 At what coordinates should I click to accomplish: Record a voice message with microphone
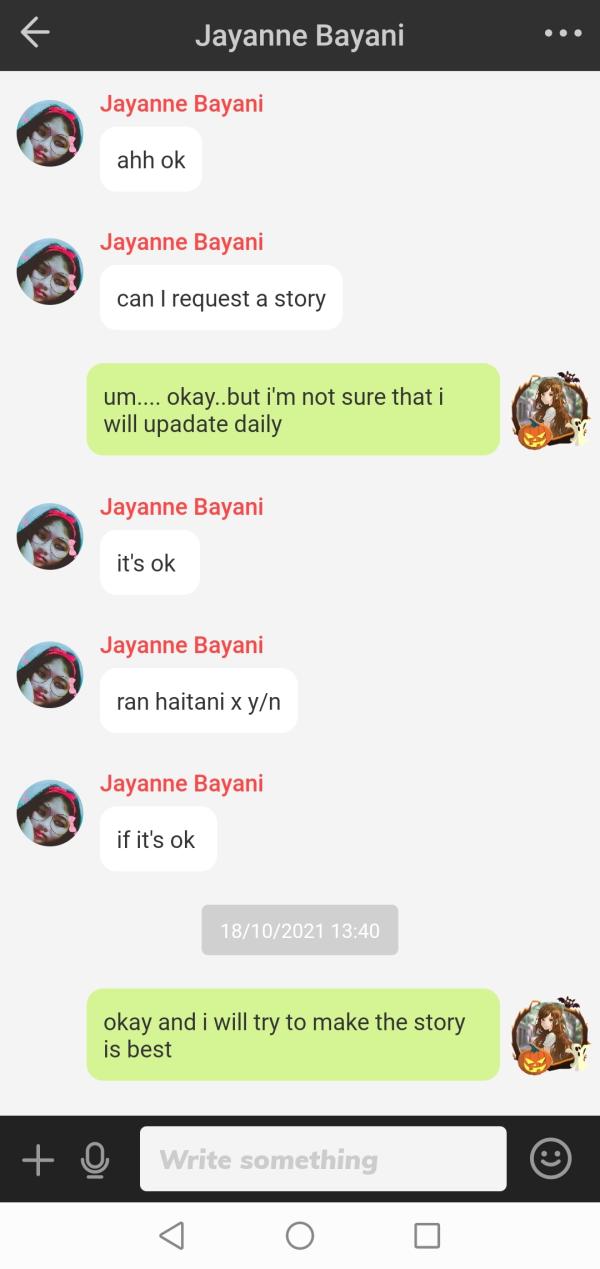tap(95, 1159)
